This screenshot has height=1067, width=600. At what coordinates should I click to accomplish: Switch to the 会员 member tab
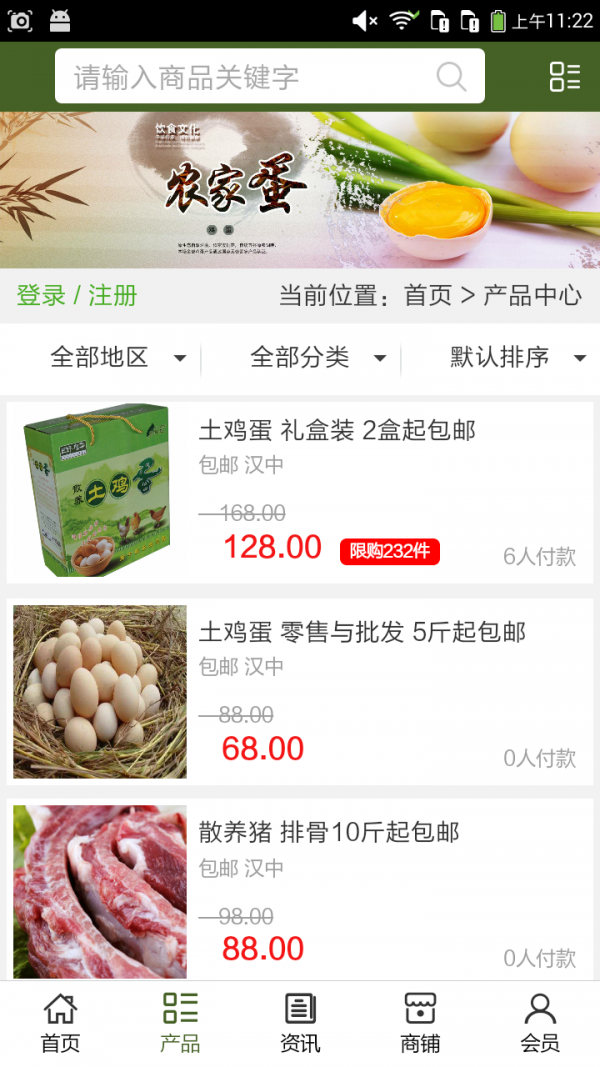pyautogui.click(x=540, y=1023)
